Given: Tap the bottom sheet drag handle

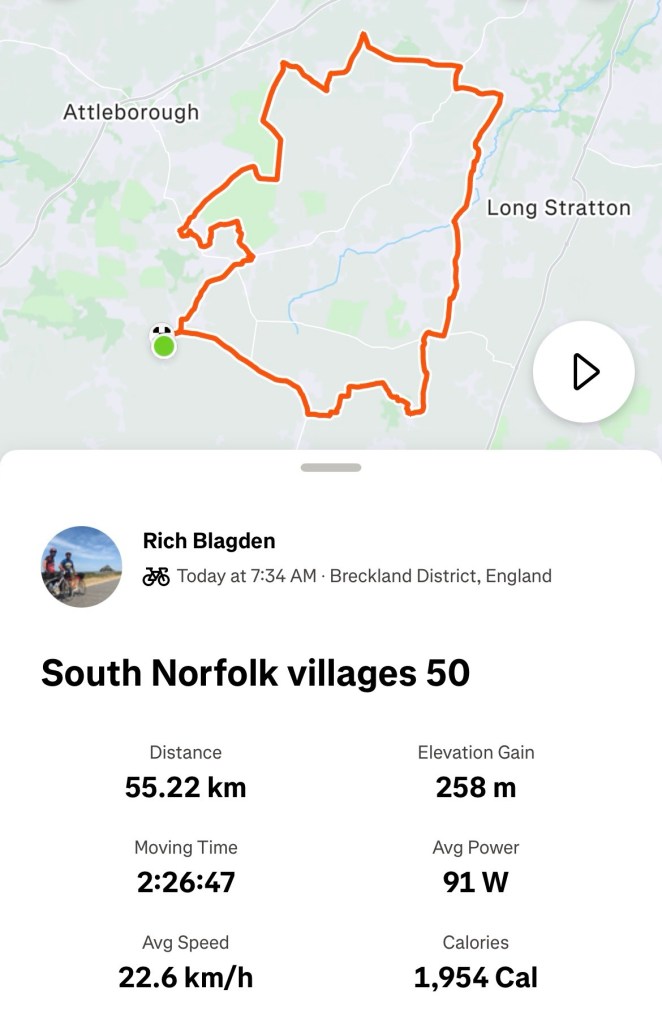Looking at the screenshot, I should (x=331, y=467).
